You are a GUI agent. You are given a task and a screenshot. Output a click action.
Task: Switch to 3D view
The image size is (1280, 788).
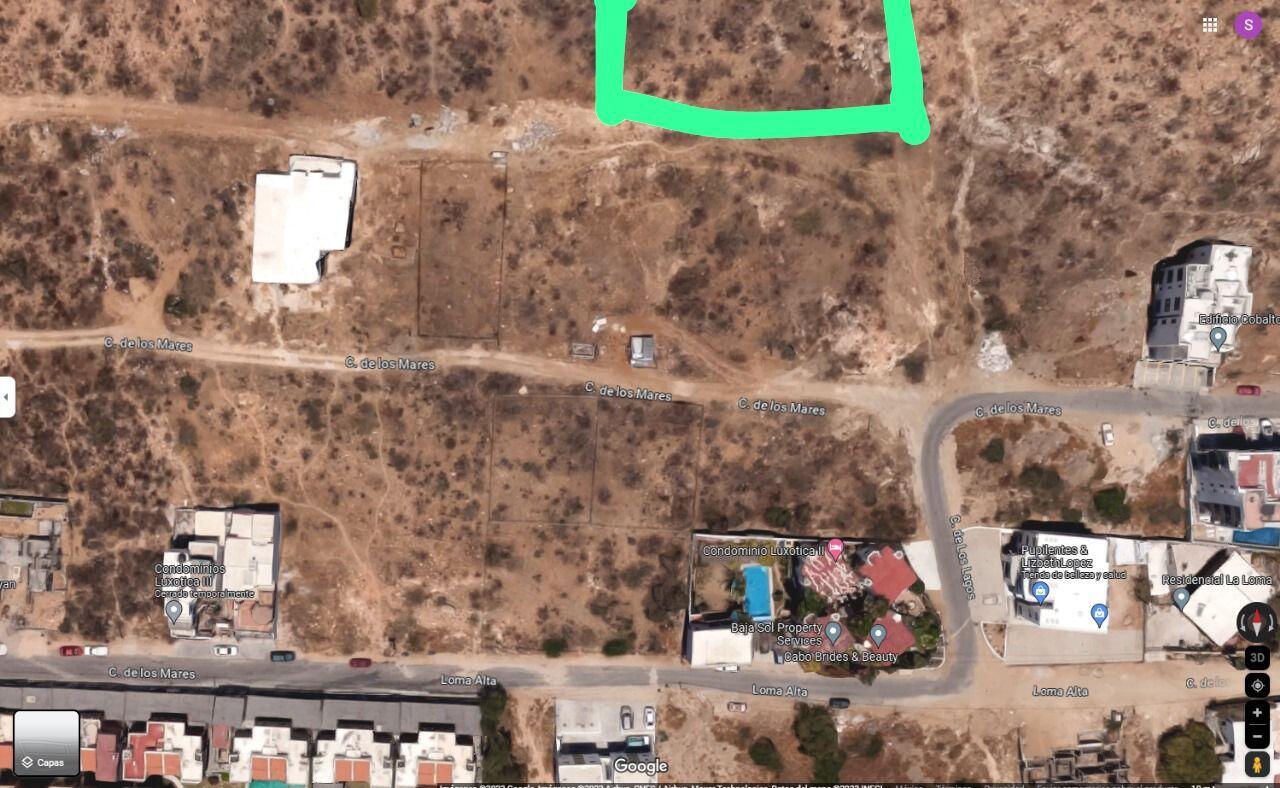[x=1257, y=658]
